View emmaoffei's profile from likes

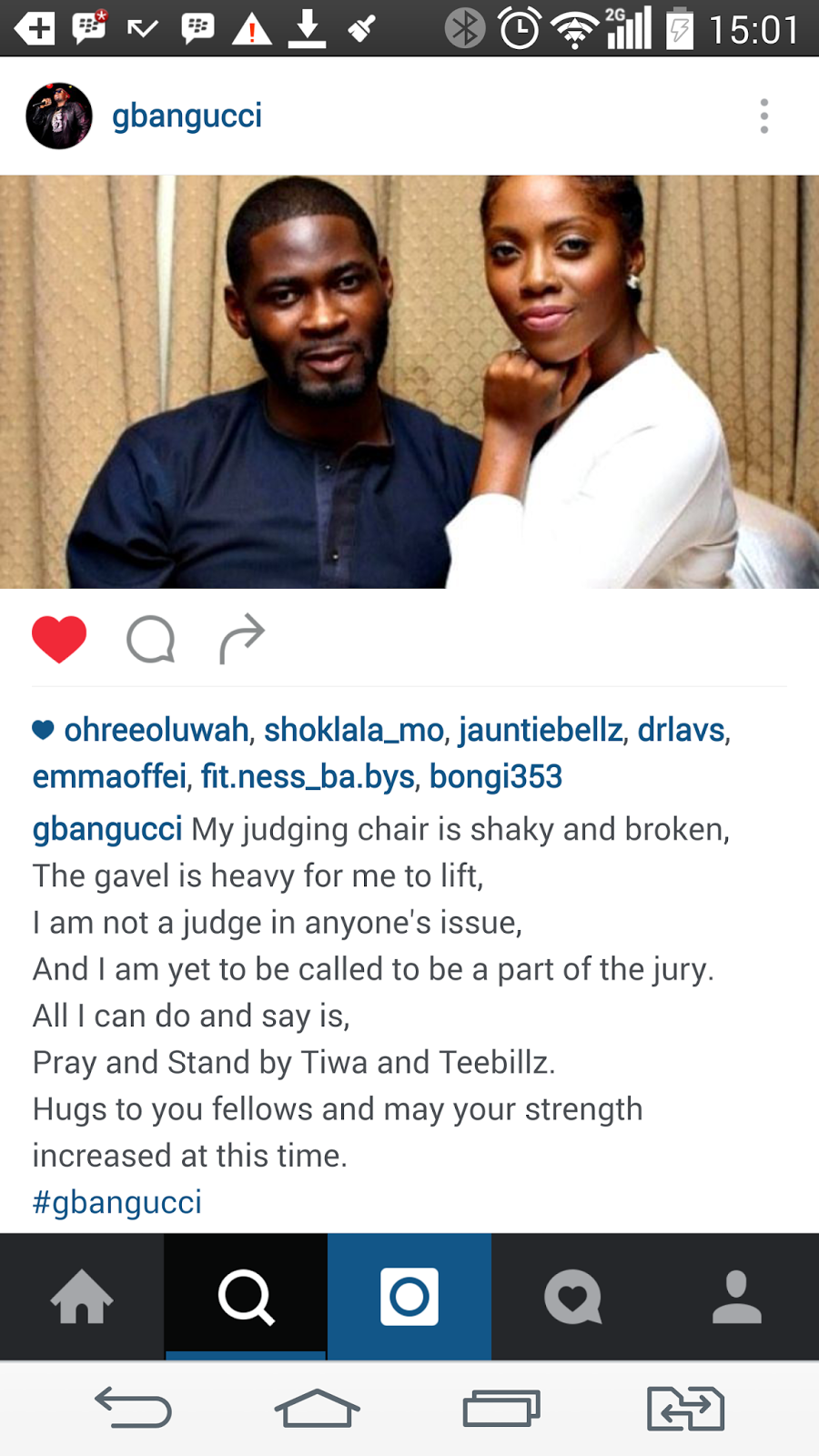[x=109, y=777]
